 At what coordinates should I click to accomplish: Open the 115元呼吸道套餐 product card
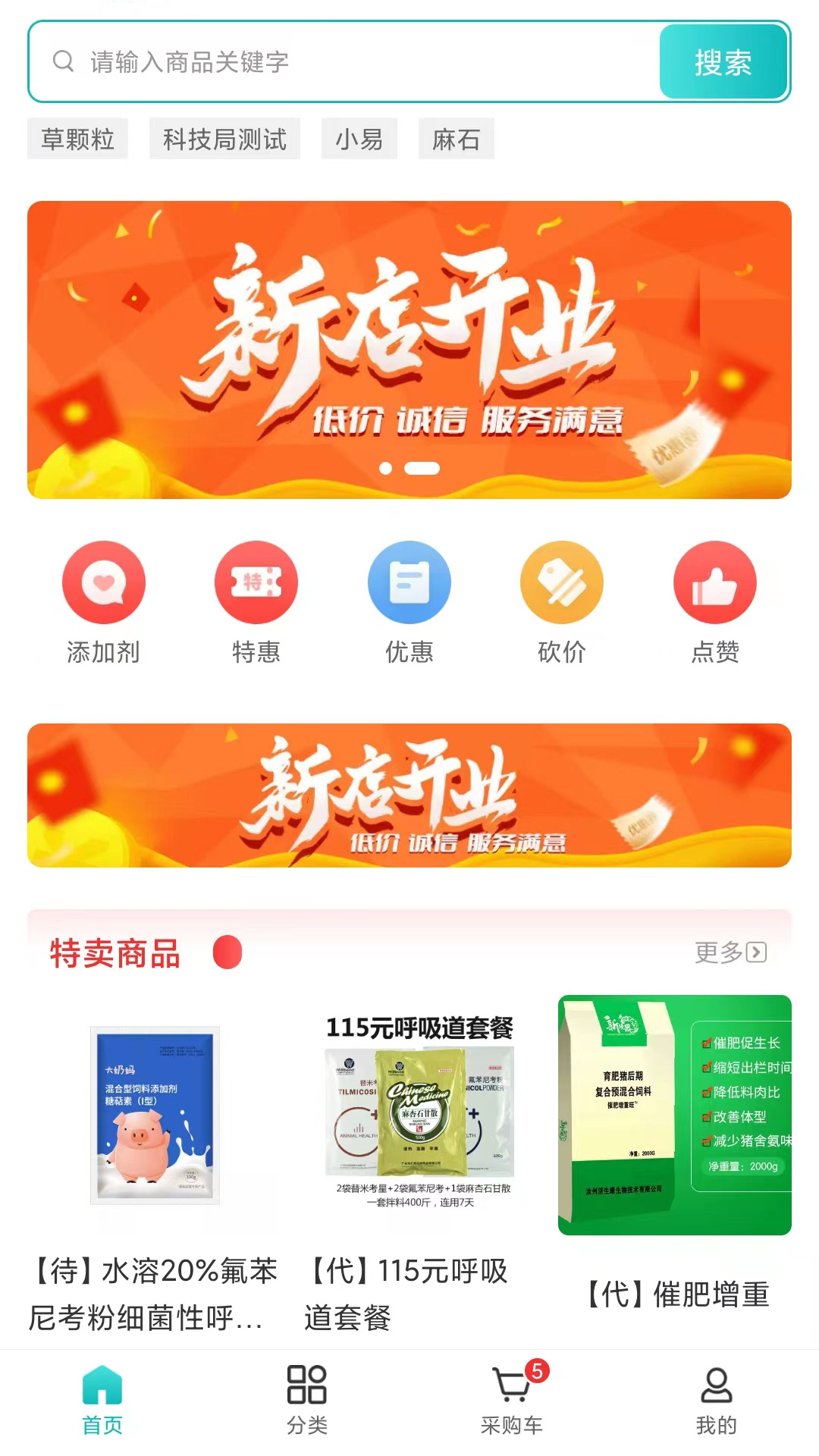[x=419, y=1160]
